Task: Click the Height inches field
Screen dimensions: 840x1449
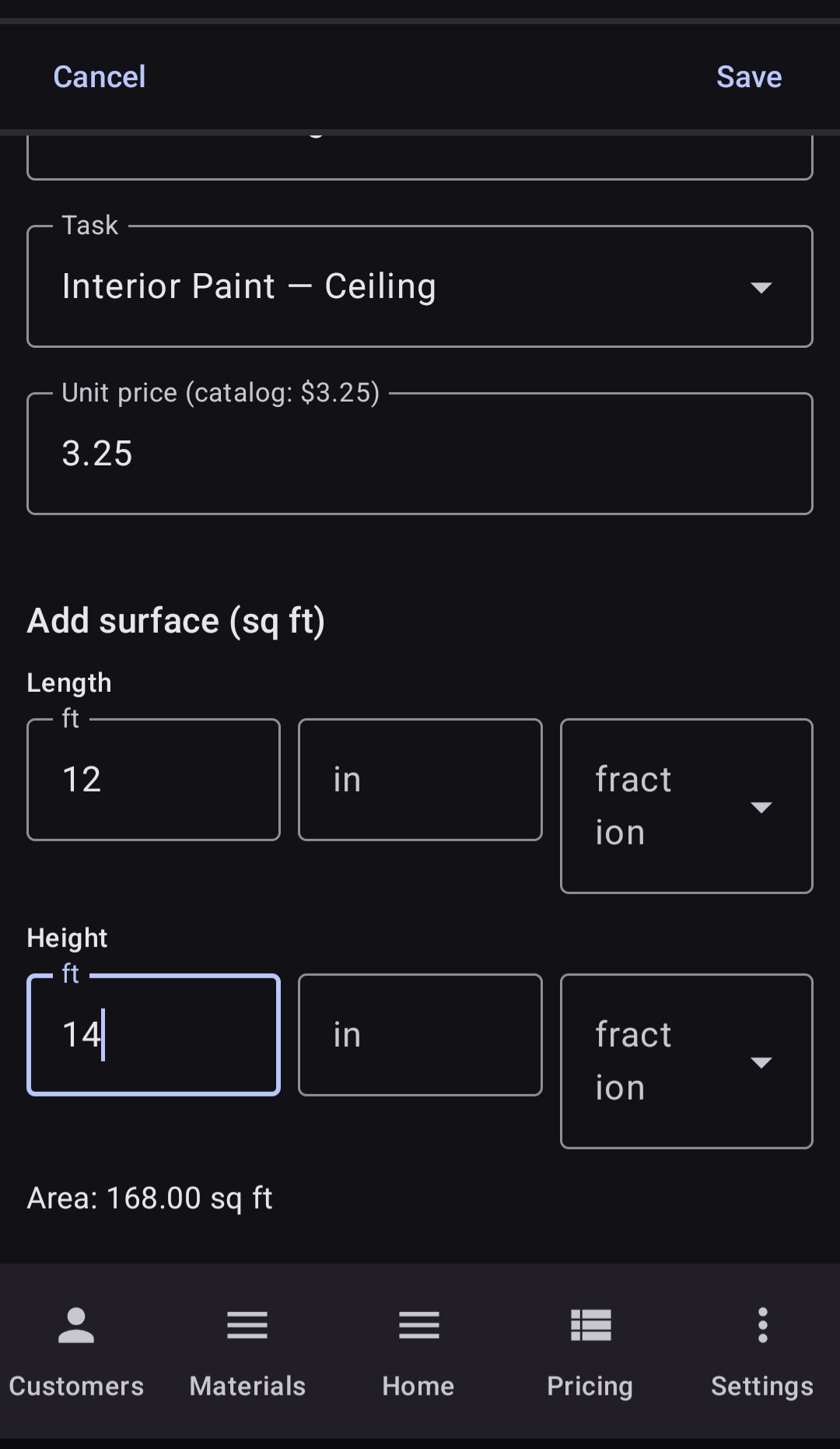Action: click(x=419, y=1035)
